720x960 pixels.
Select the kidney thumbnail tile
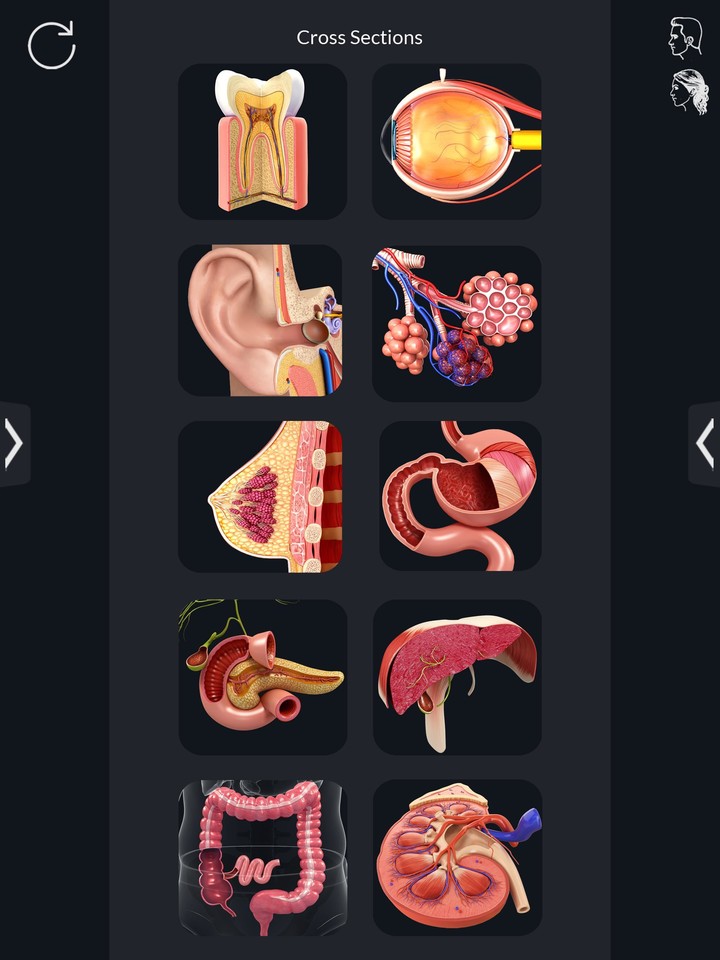(456, 858)
